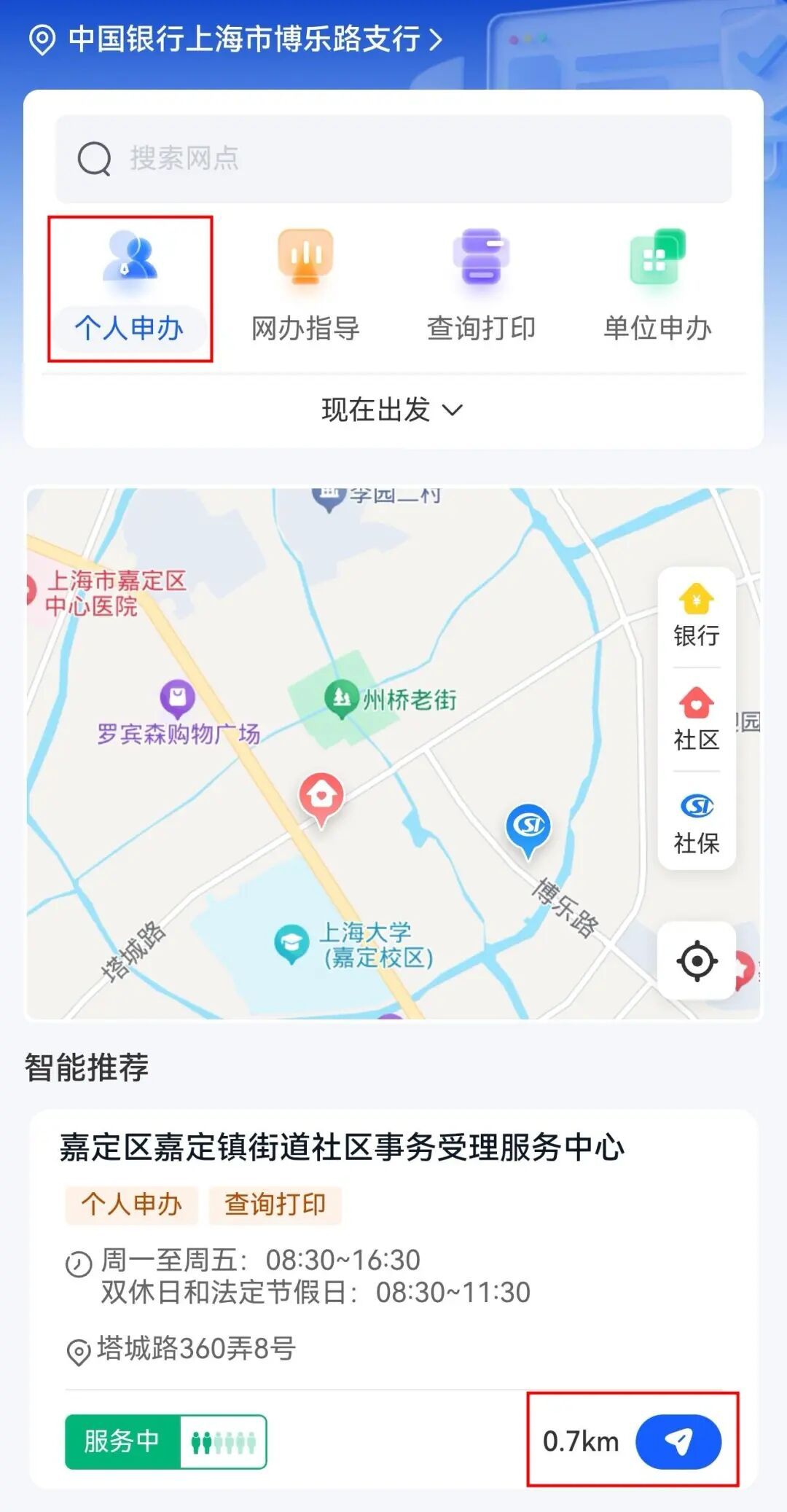Switch to 查询打印
This screenshot has width=787, height=1512.
tap(481, 289)
